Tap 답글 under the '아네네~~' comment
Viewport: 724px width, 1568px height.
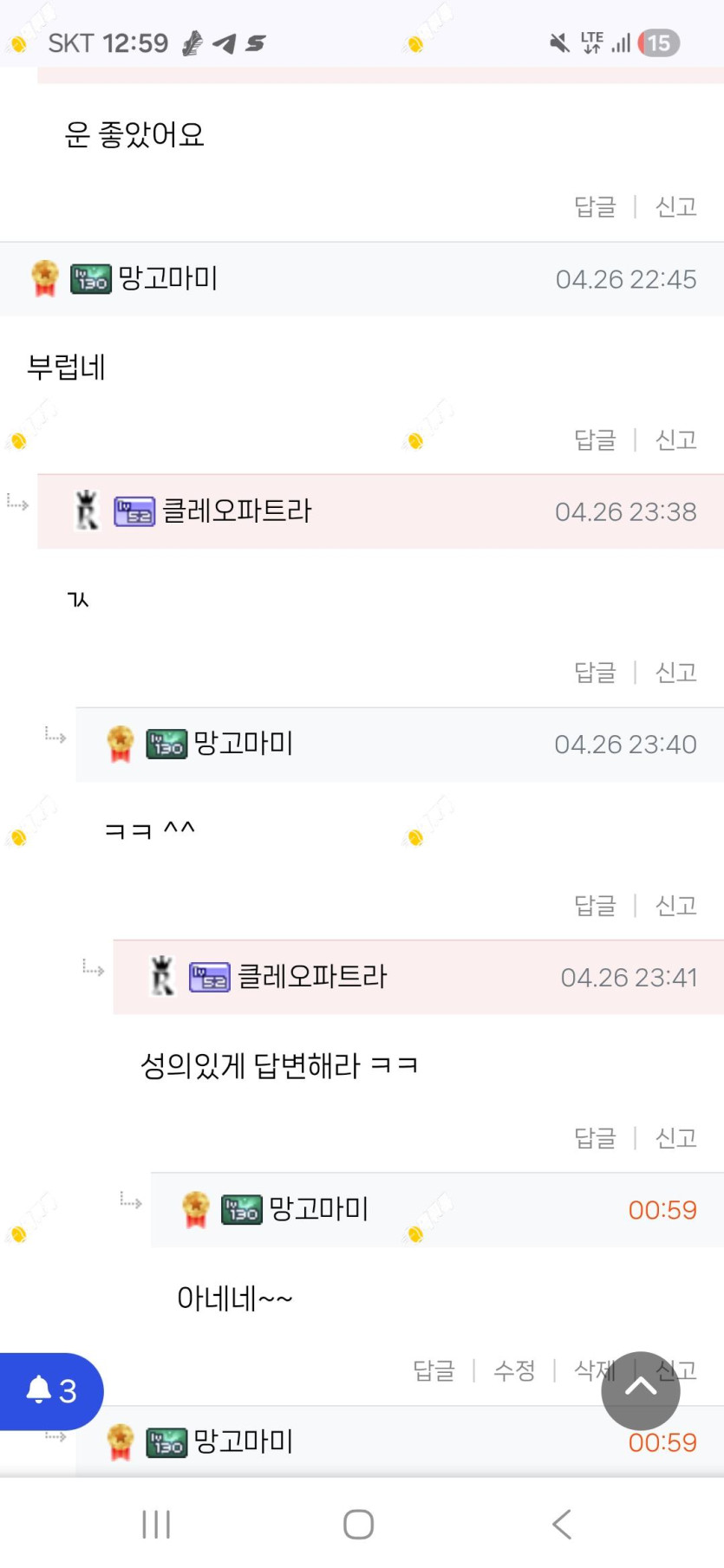(434, 1370)
